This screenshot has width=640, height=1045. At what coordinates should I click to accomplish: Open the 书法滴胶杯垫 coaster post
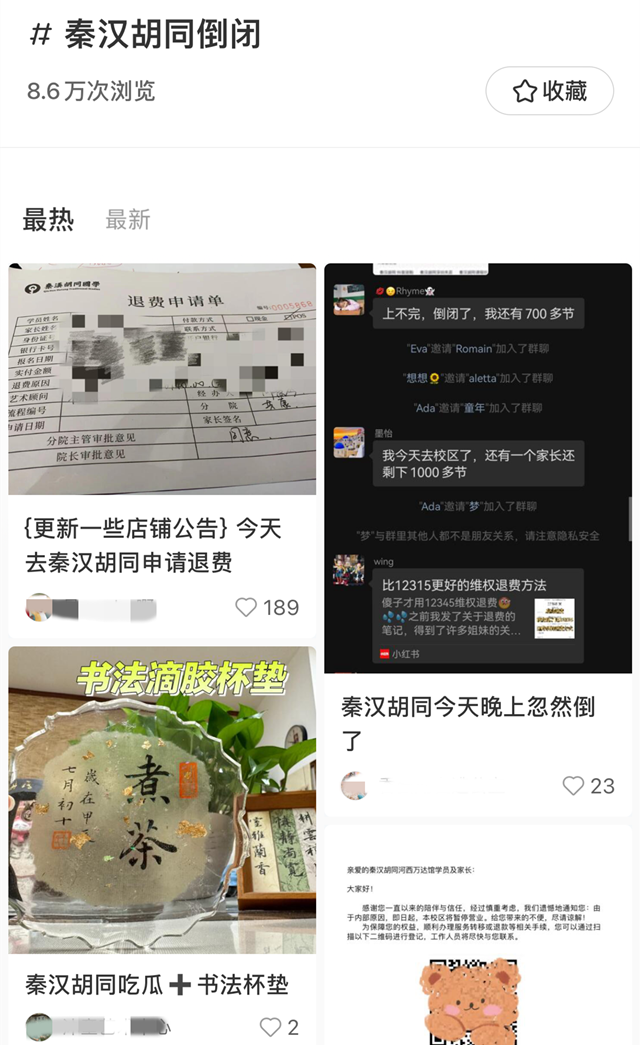pyautogui.click(x=162, y=800)
